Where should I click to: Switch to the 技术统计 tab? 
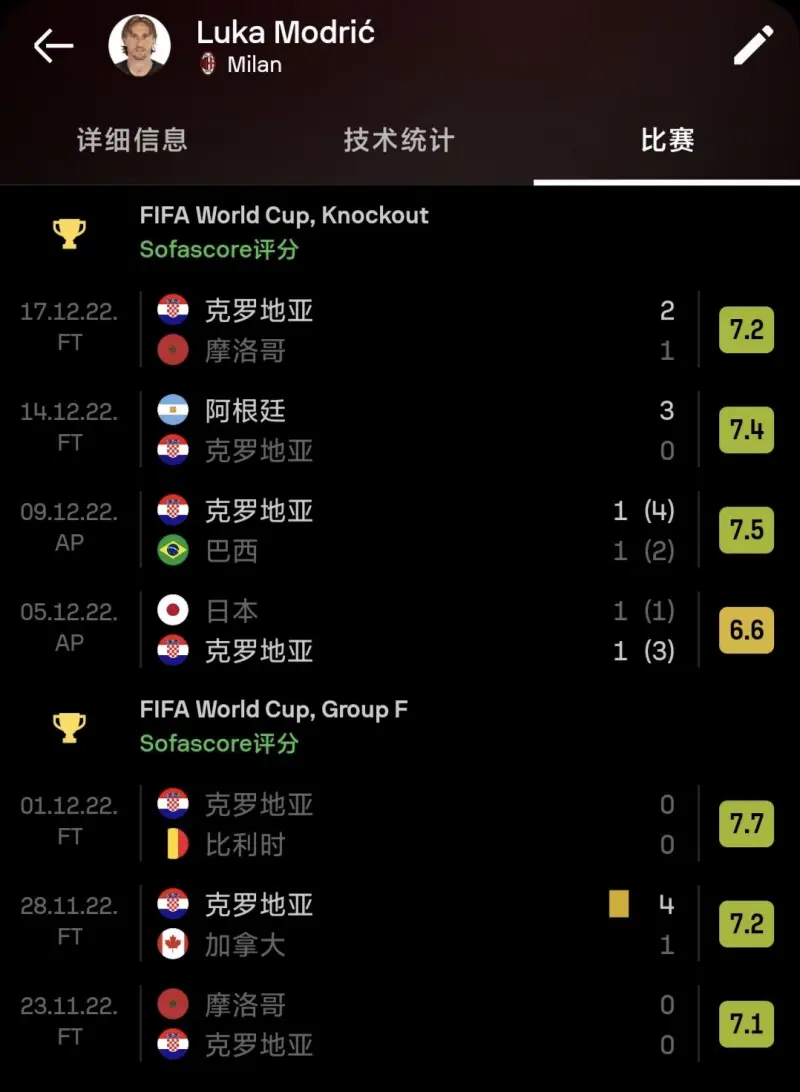click(x=399, y=140)
